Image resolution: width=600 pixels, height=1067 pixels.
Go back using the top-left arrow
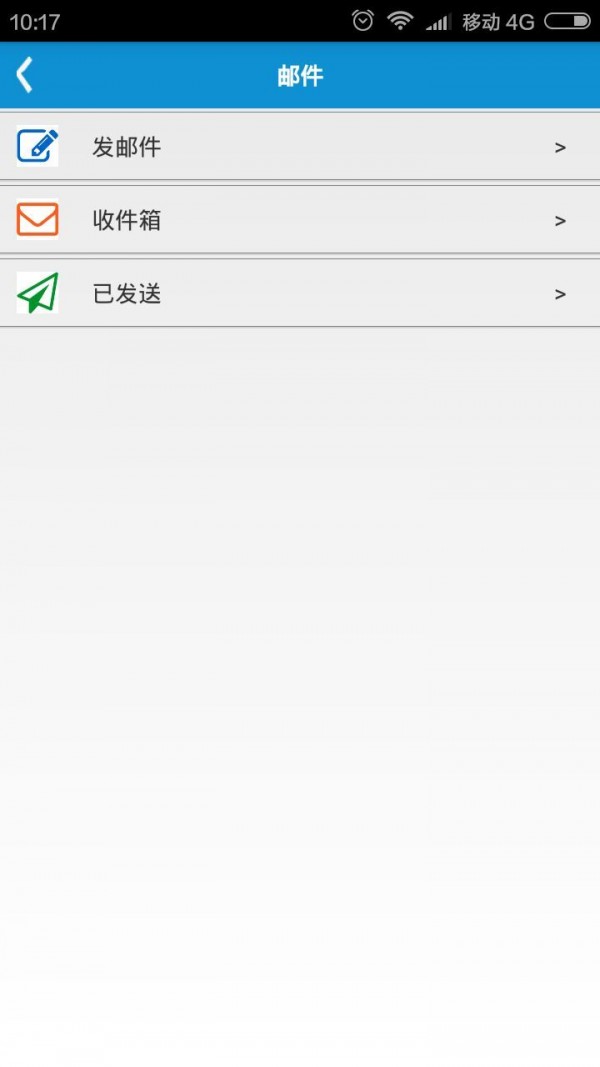click(25, 75)
